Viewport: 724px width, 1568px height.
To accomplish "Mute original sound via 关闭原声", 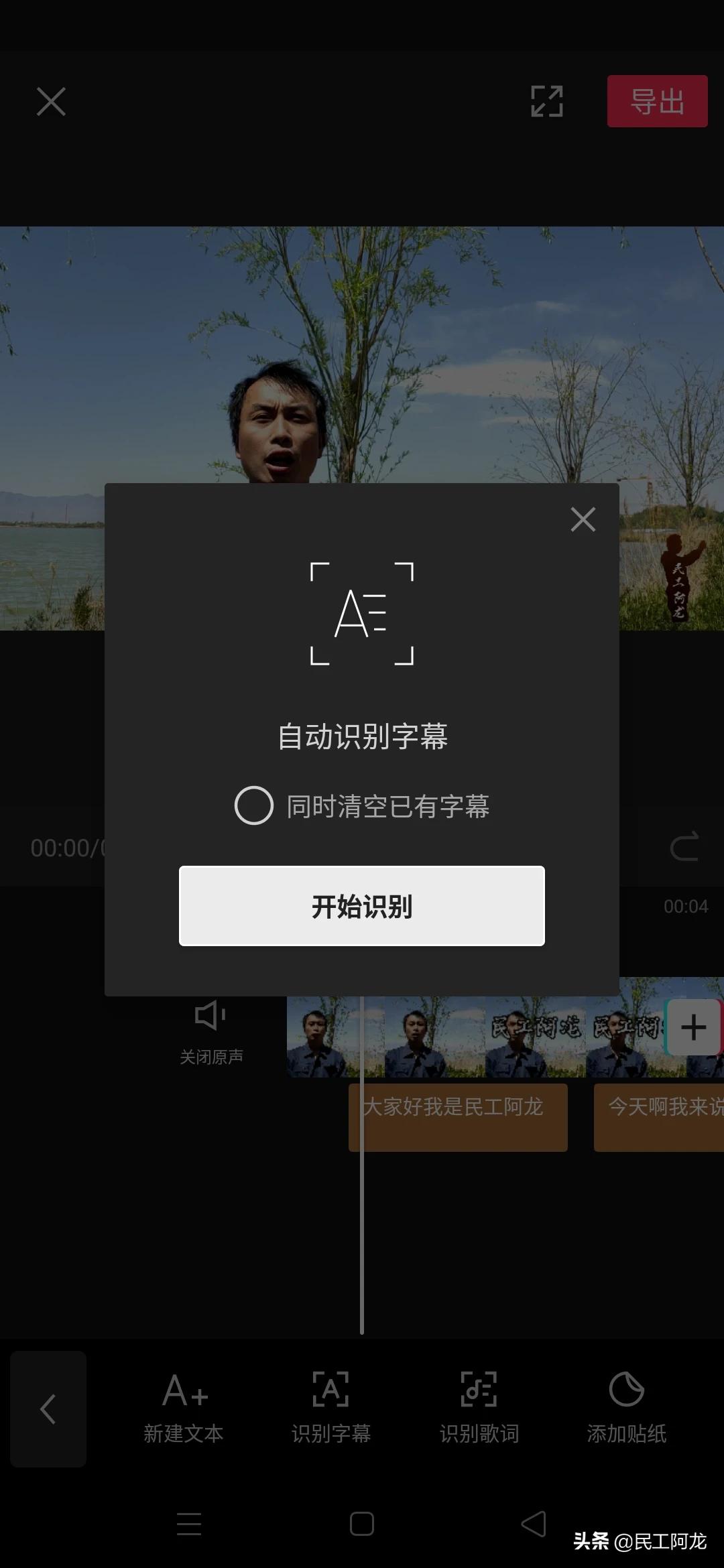I will [211, 1033].
